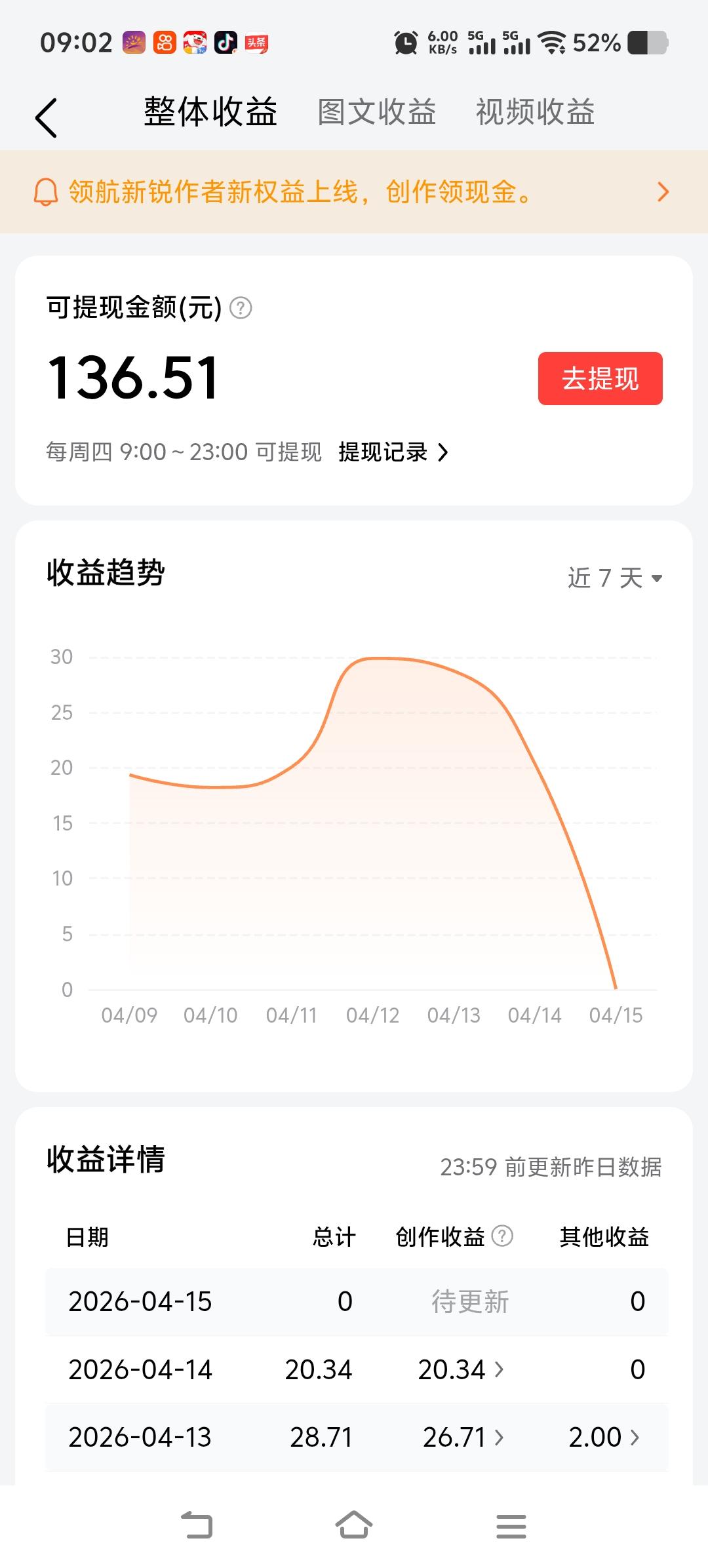The width and height of the screenshot is (708, 1568).
Task: Switch to the 视频收益 tab
Action: (x=535, y=111)
